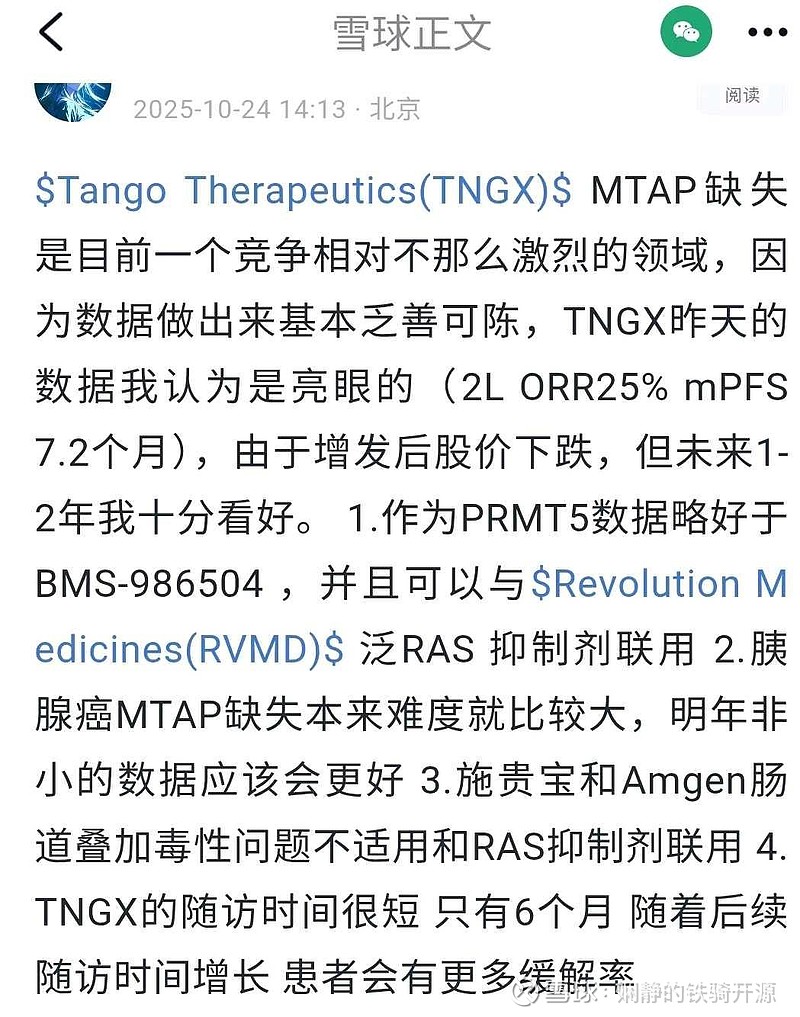
Task: Open the $Tango Therapeutics(TNGX)$ stock link
Action: pyautogui.click(x=304, y=191)
